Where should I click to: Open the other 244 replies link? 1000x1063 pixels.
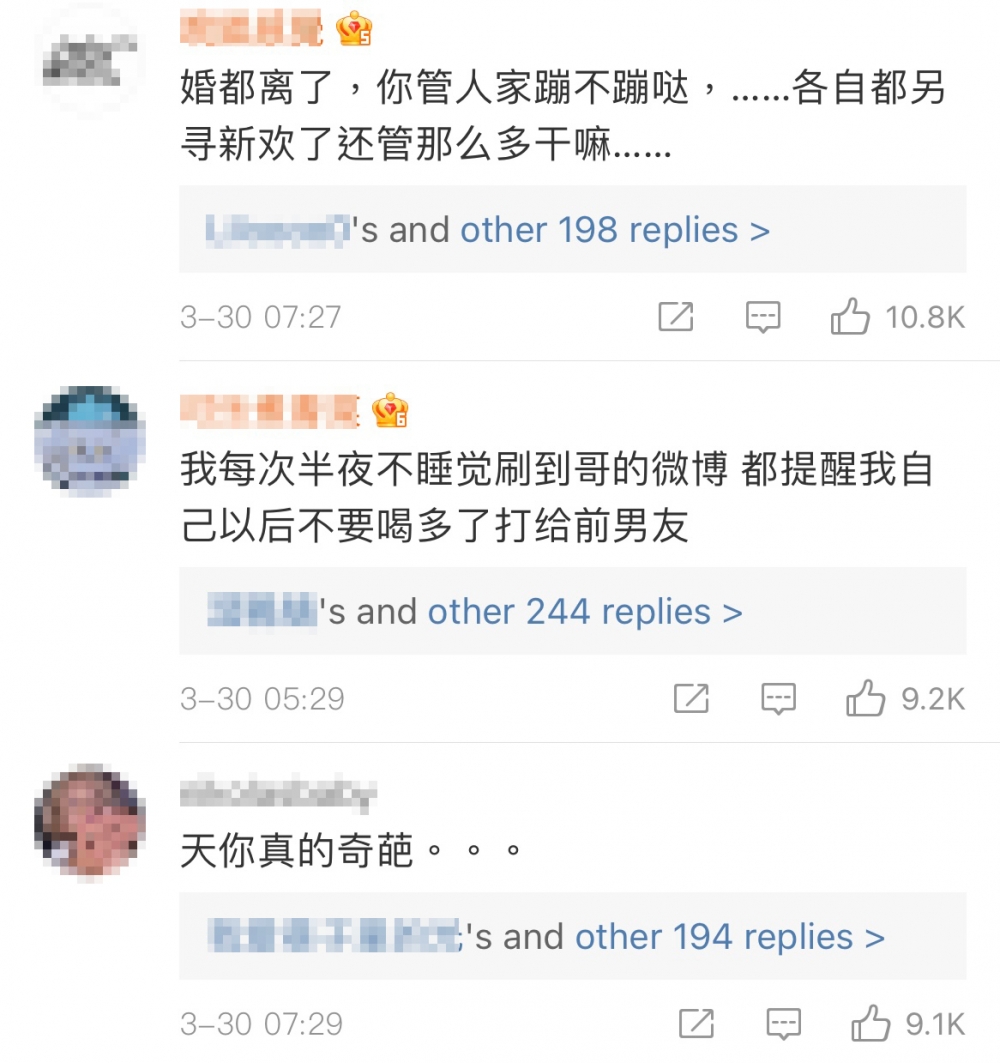pyautogui.click(x=585, y=612)
